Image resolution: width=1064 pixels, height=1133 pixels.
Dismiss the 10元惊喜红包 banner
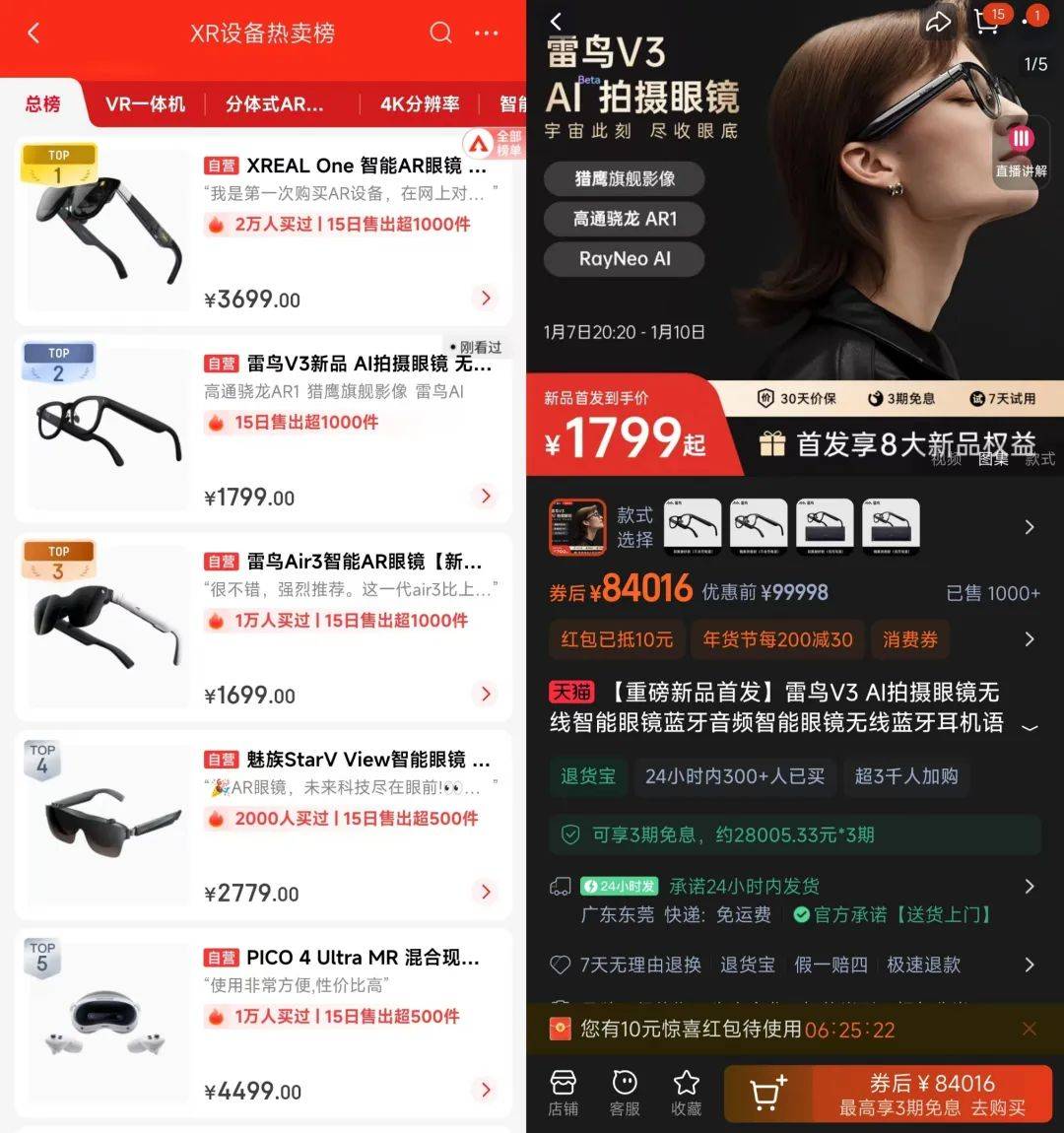point(1029,1030)
